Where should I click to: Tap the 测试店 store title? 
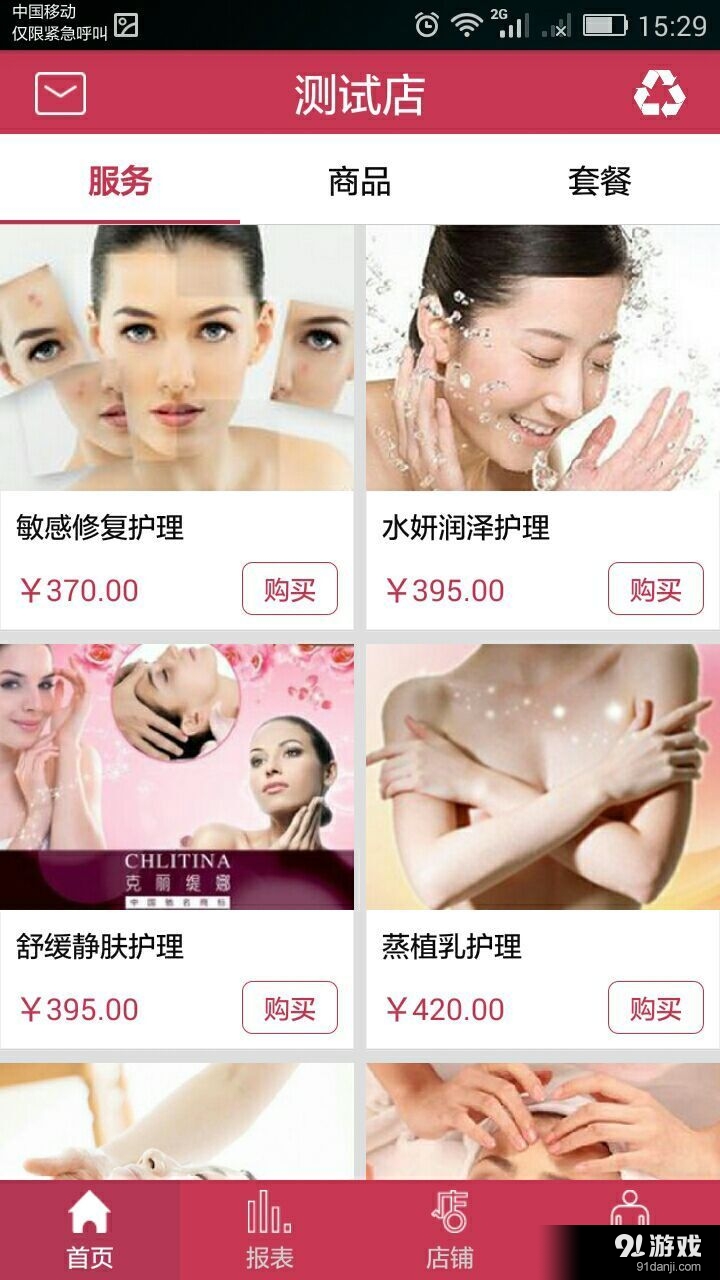click(x=358, y=93)
